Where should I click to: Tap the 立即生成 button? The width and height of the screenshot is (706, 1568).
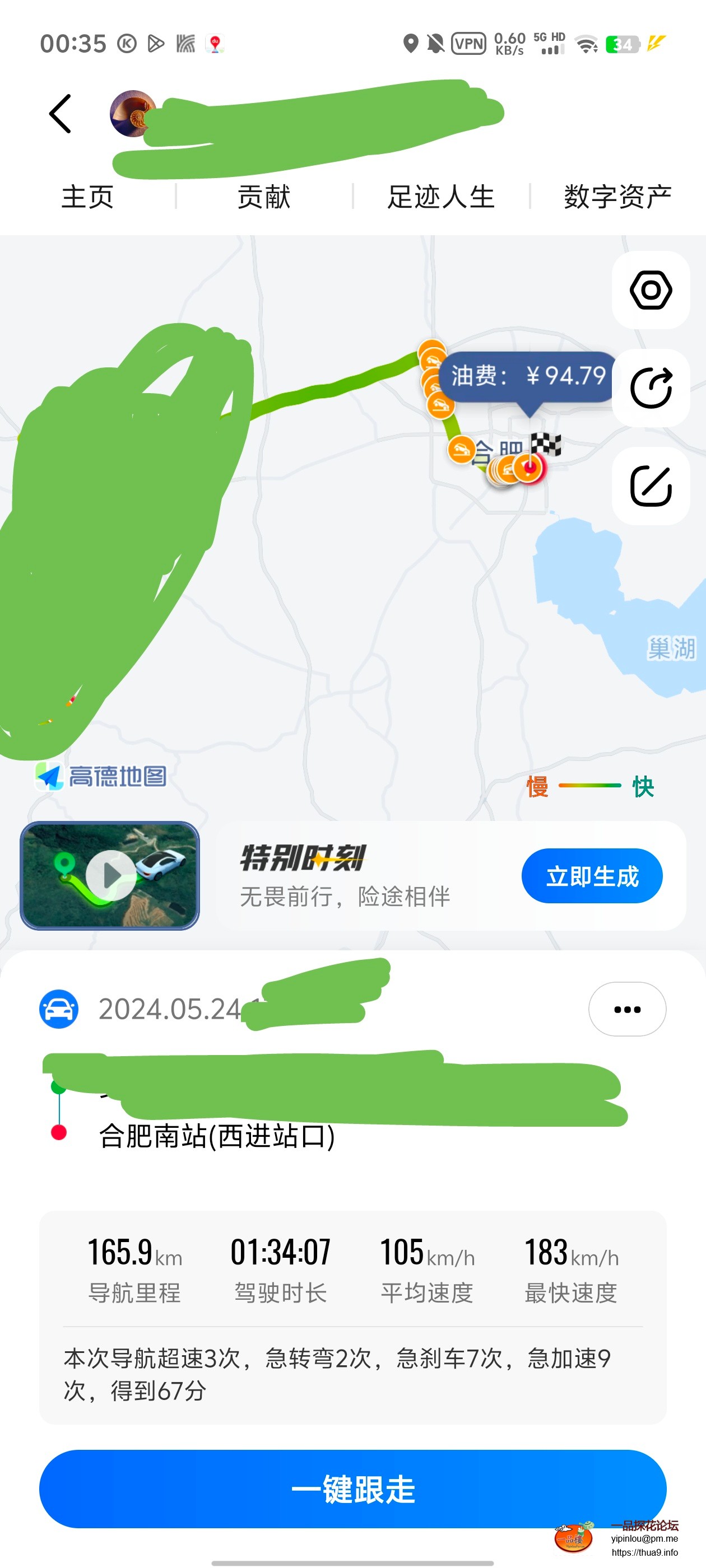[592, 876]
